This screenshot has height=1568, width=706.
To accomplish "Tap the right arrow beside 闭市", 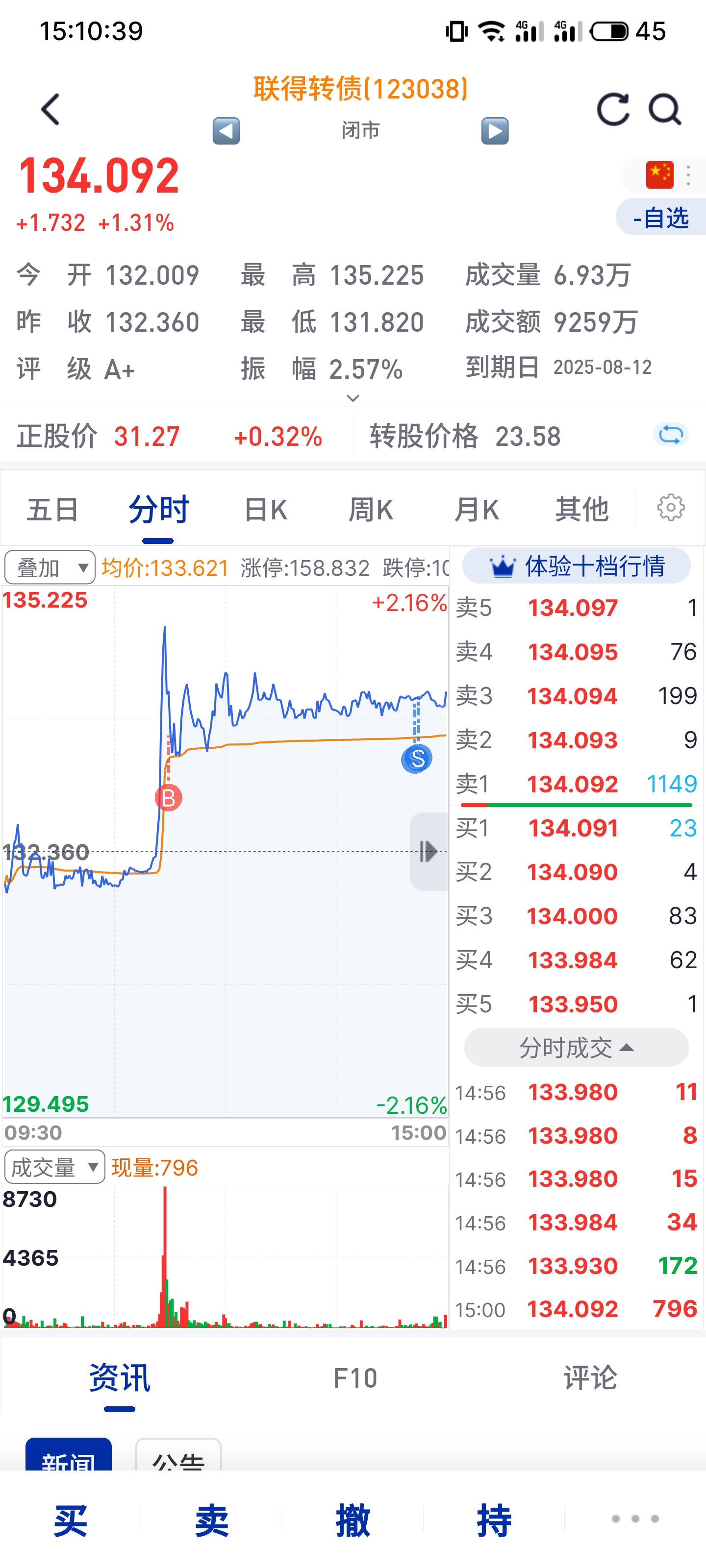I will coord(495,131).
